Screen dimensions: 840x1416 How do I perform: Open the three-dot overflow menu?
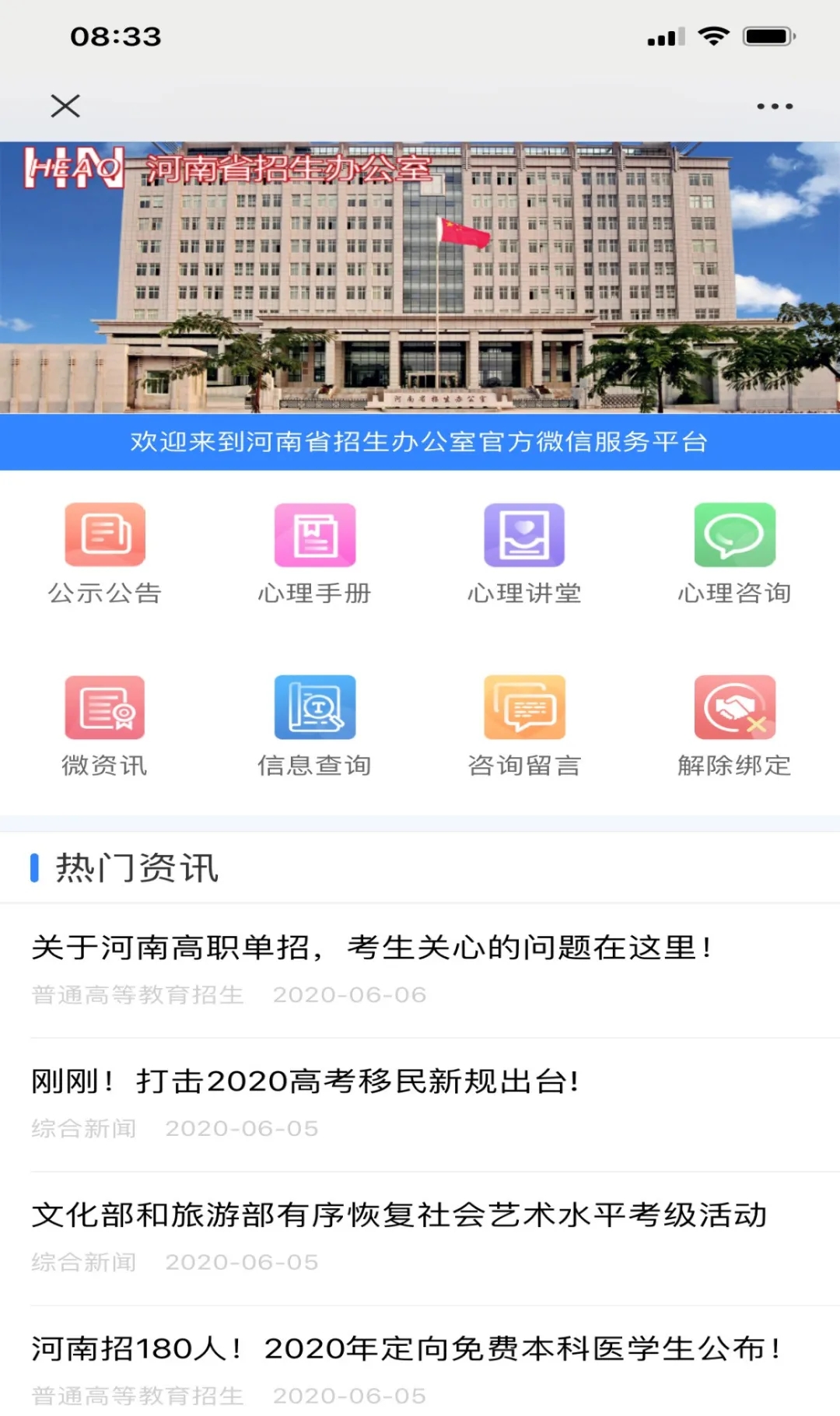tap(775, 106)
